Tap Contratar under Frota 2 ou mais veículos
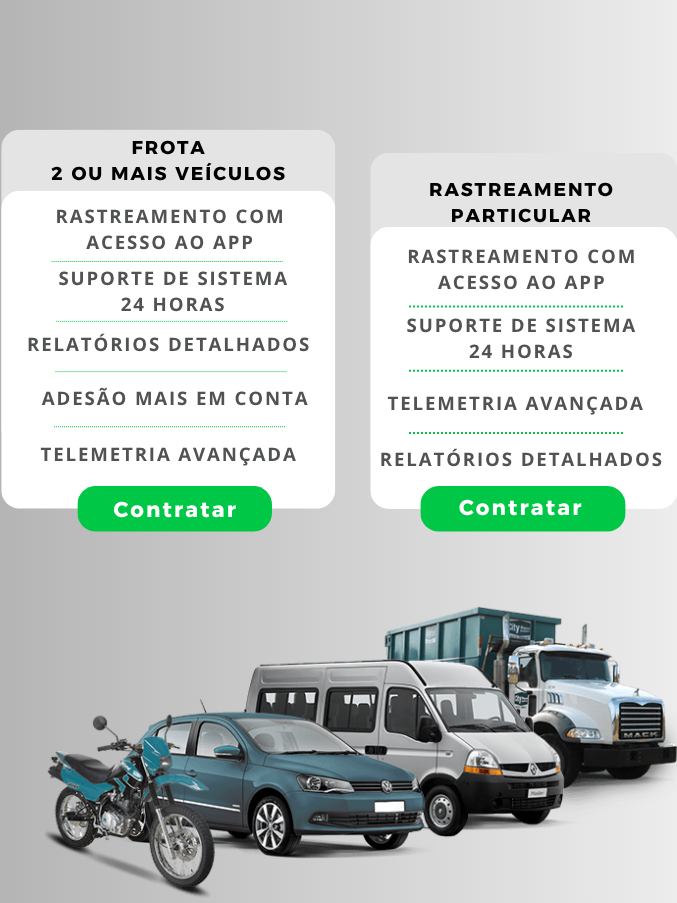Screen dimensions: 677x903 click(x=175, y=509)
